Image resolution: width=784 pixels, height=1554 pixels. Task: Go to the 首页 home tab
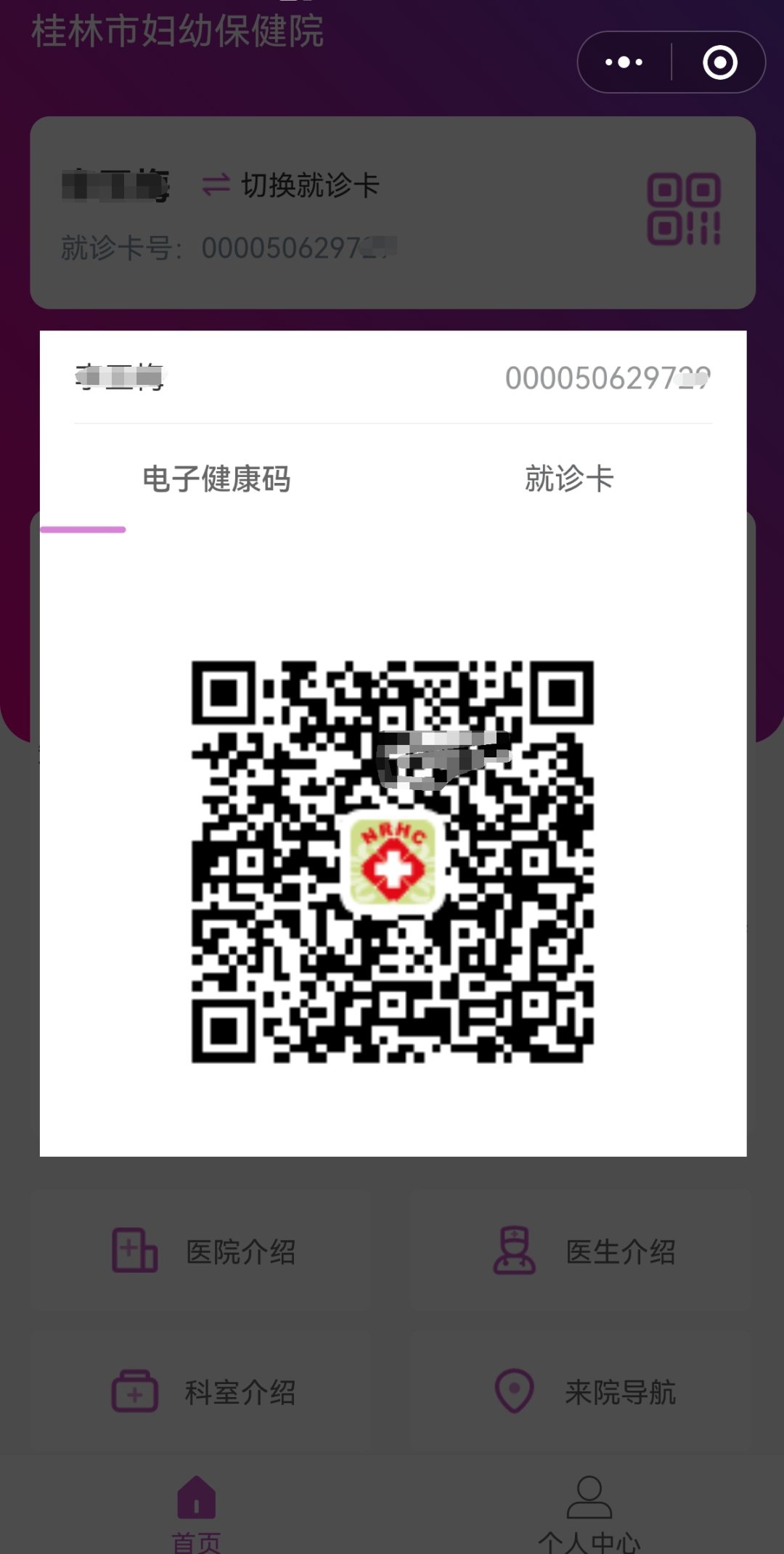click(197, 1510)
